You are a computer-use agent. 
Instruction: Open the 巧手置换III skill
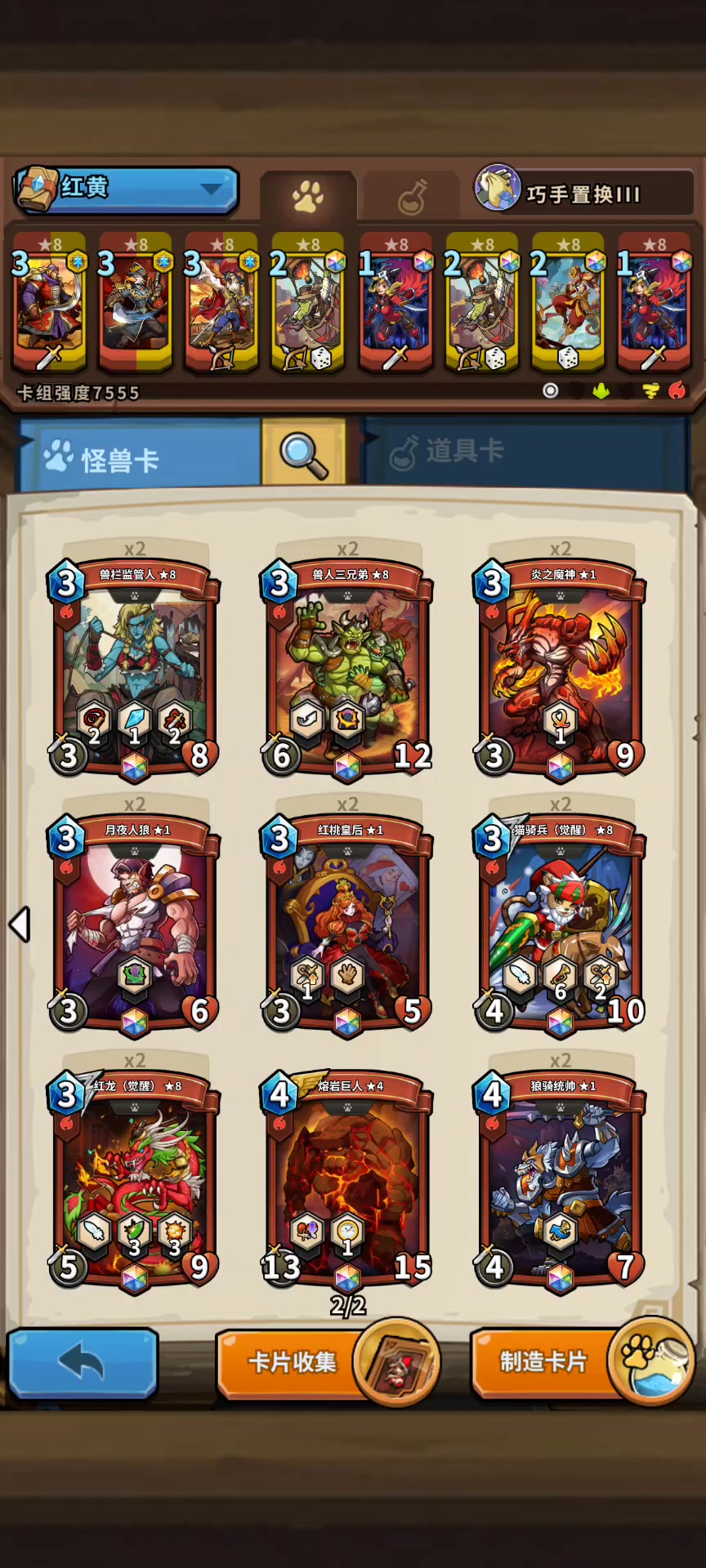583,192
